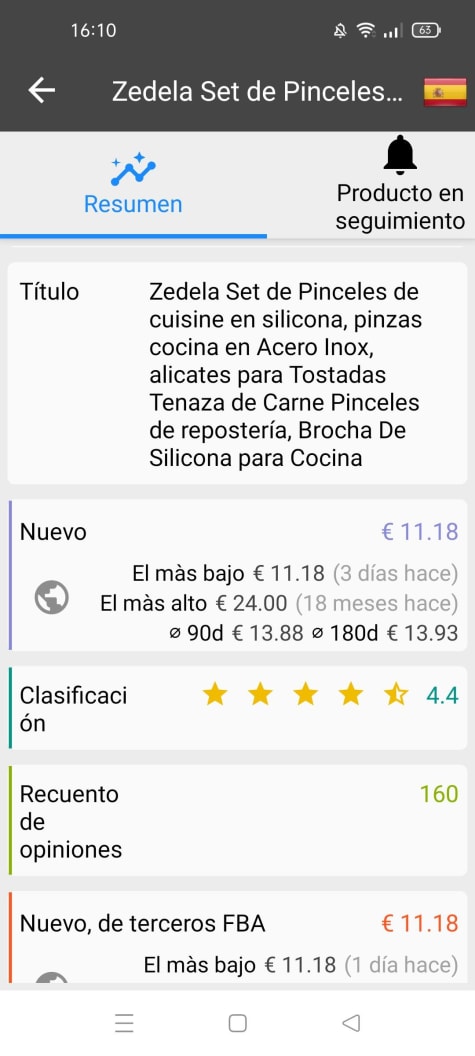This screenshot has height=1056, width=475.
Task: Go back using the top-left arrow
Action: click(41, 91)
